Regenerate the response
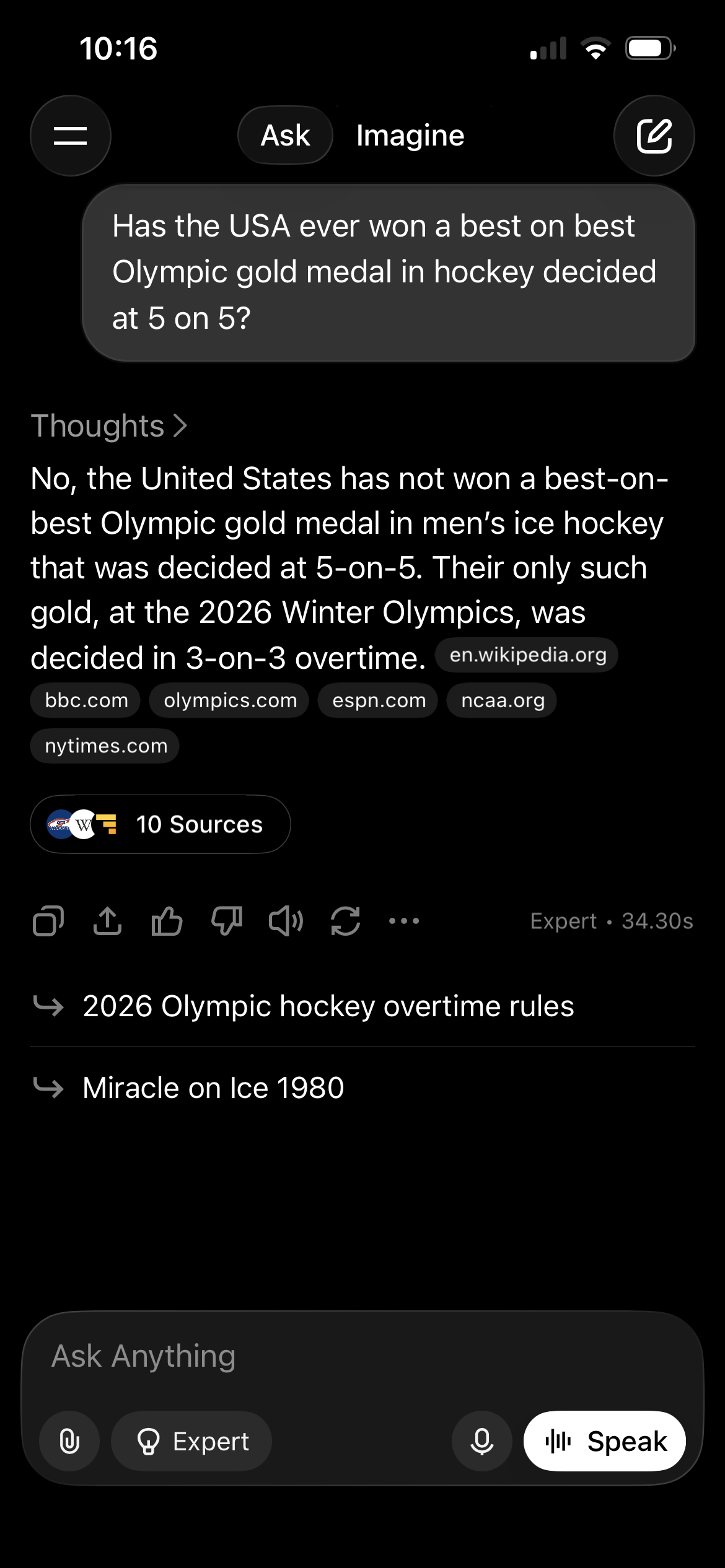This screenshot has width=725, height=1568. (x=345, y=921)
